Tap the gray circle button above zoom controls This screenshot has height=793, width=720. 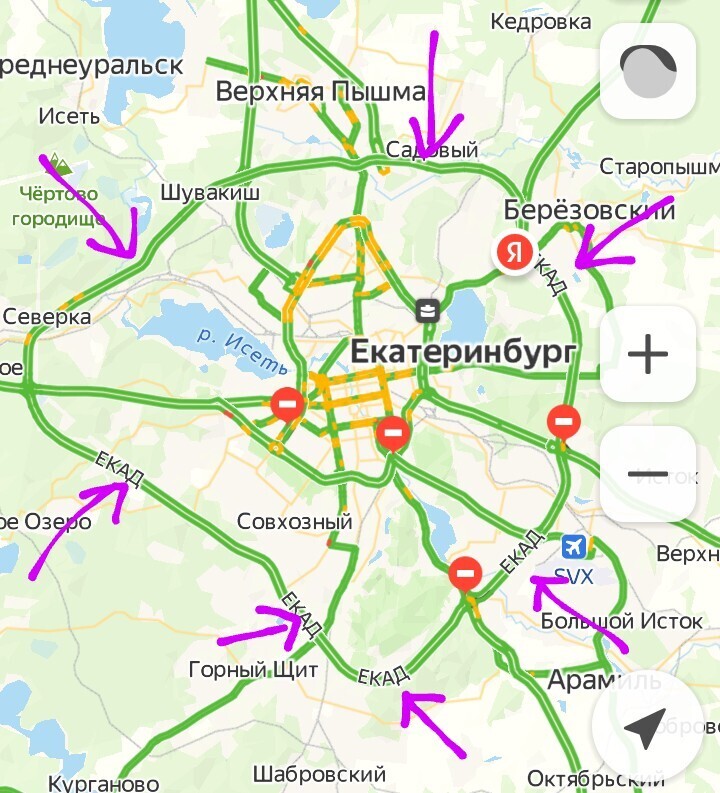pos(647,70)
